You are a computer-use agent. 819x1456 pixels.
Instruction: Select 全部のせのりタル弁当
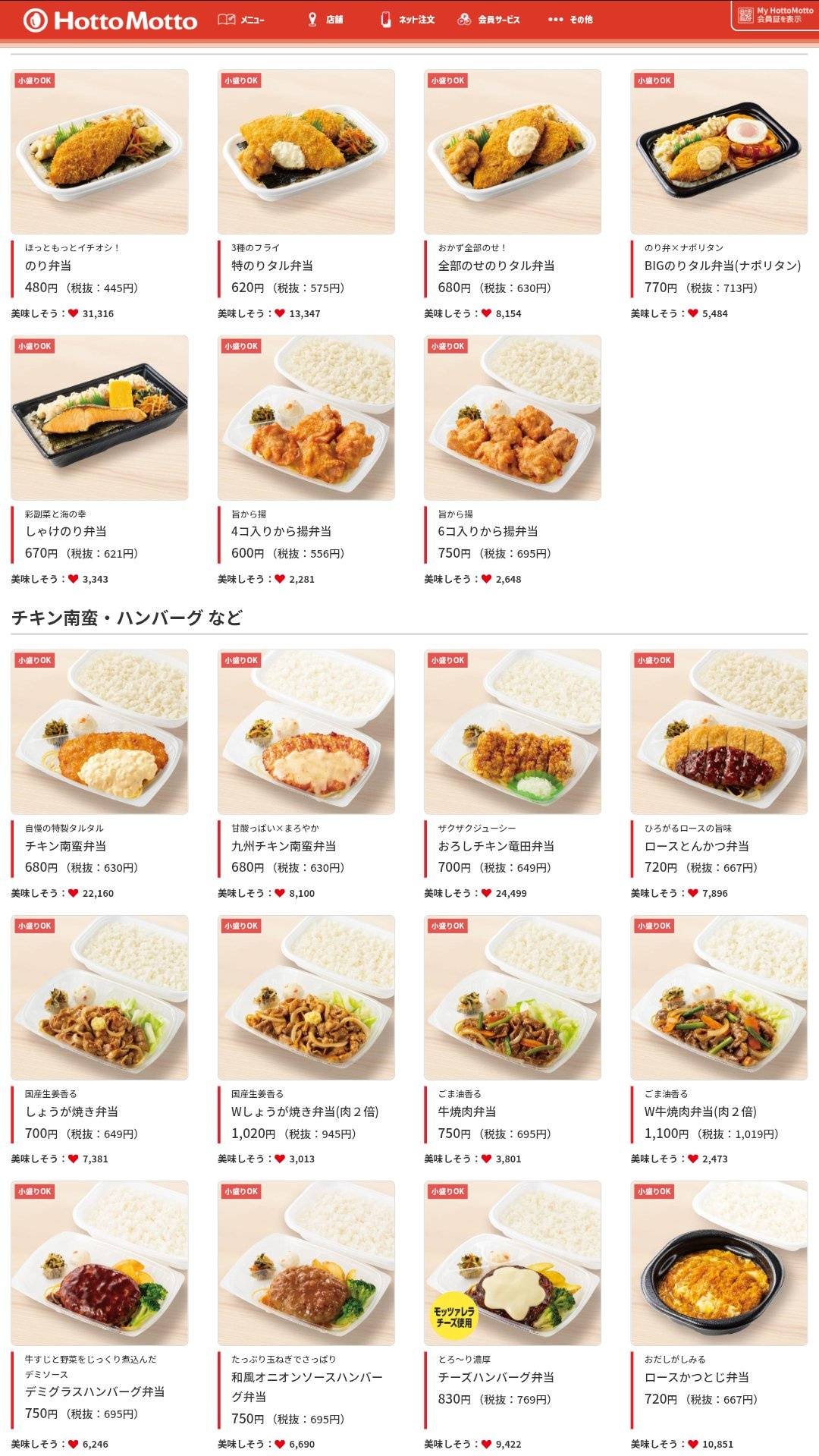(x=513, y=184)
